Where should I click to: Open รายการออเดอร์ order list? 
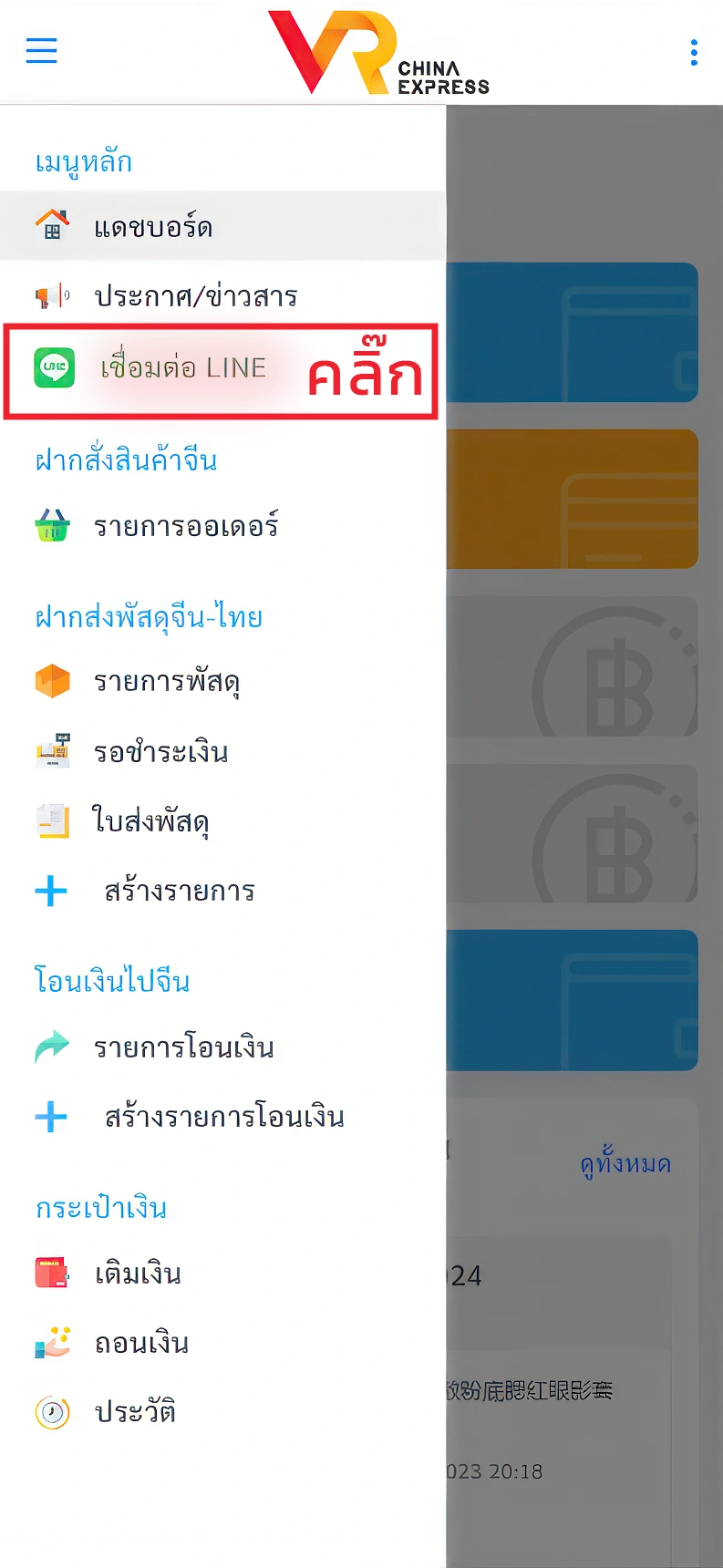(x=186, y=526)
